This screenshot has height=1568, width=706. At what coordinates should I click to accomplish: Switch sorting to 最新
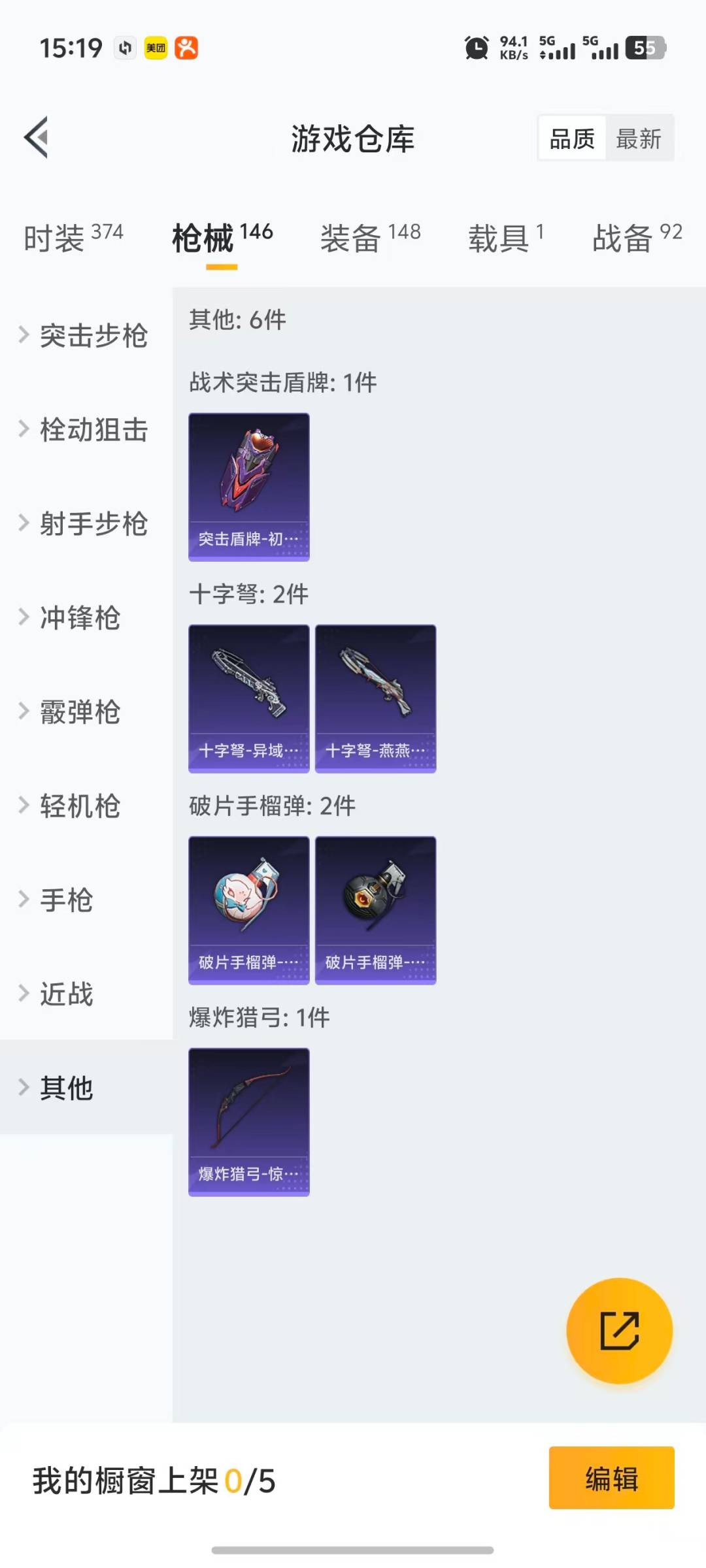[639, 139]
